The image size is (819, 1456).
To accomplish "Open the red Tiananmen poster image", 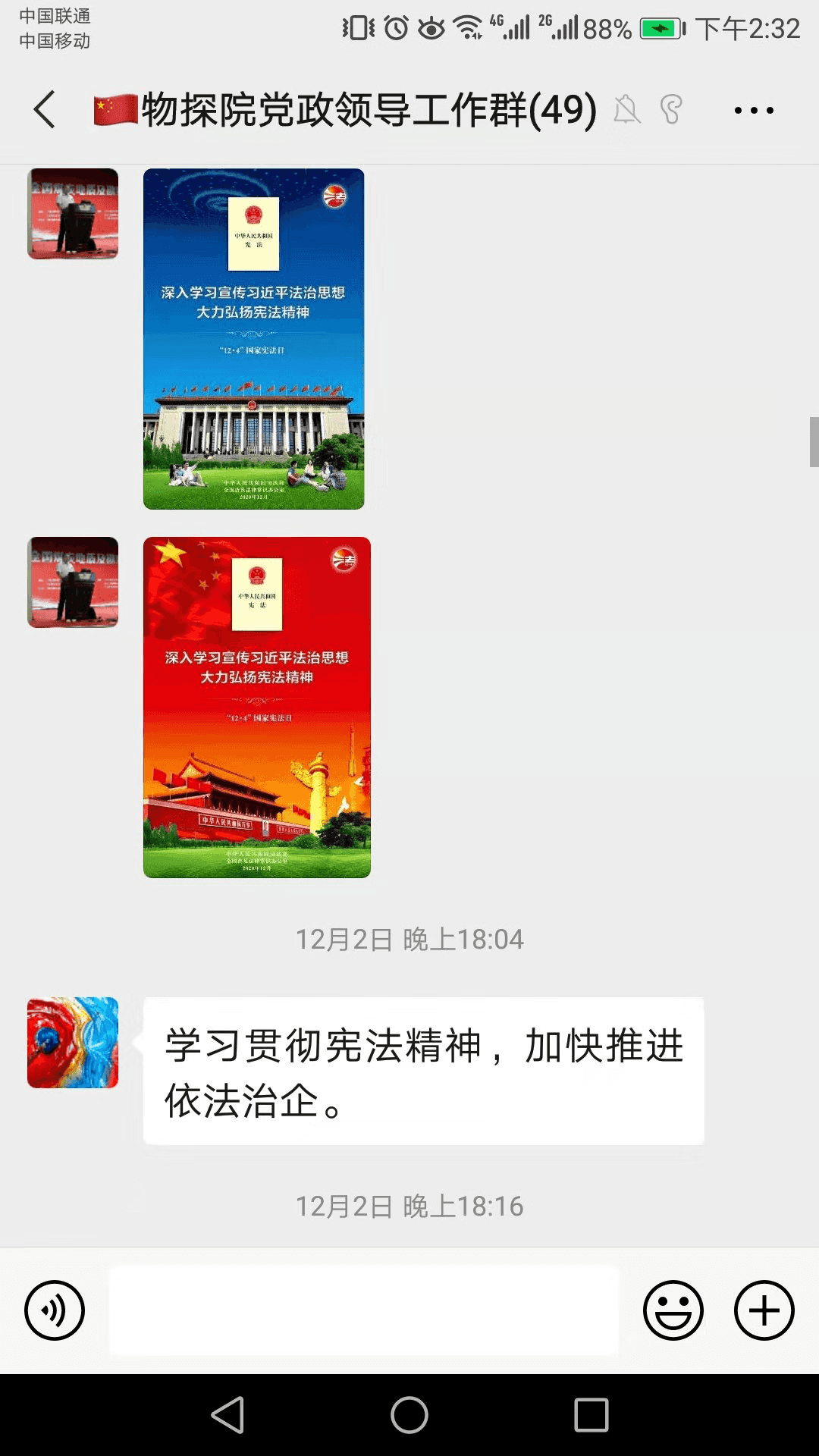I will click(257, 708).
